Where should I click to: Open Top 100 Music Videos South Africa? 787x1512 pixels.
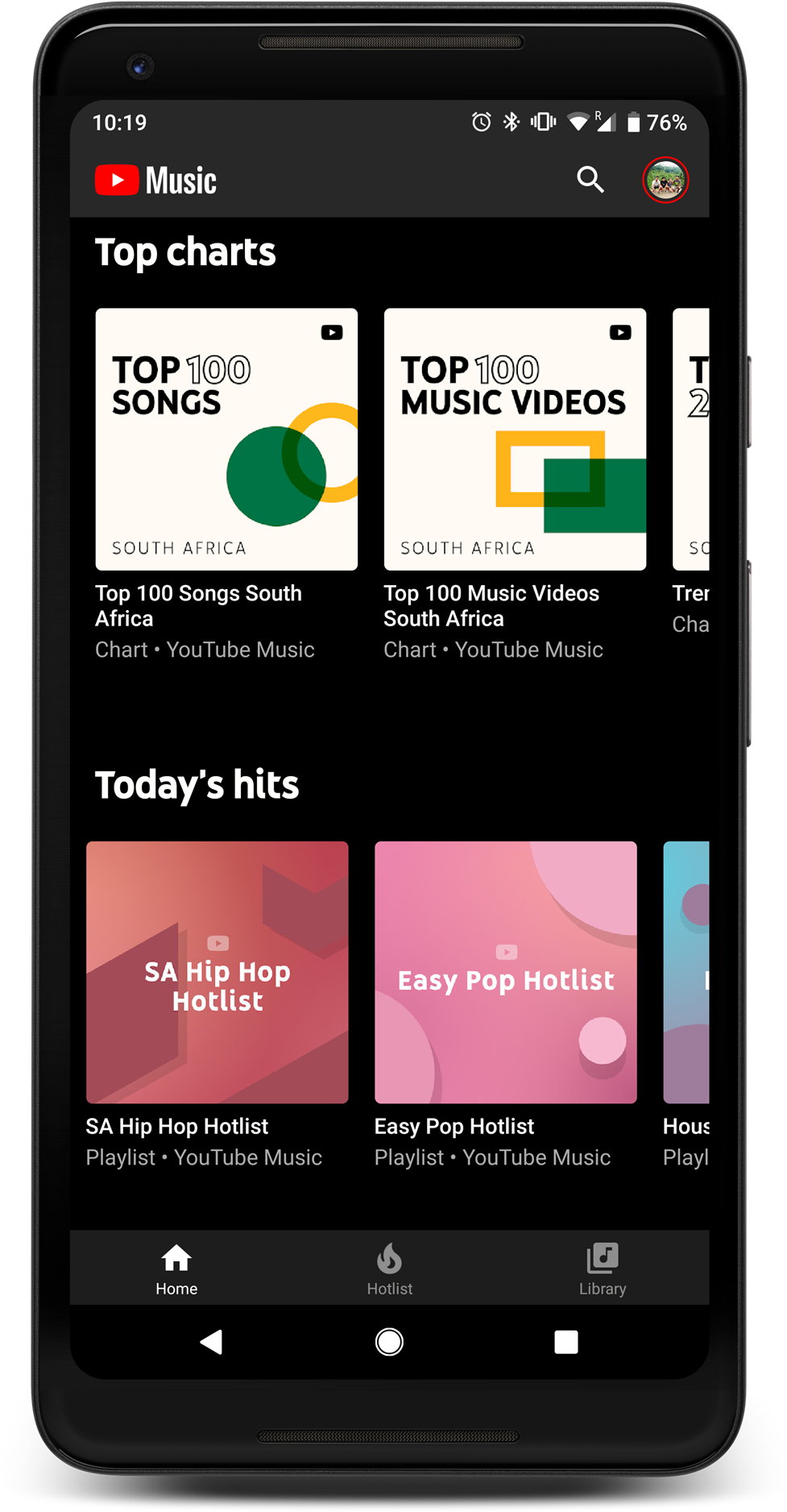click(x=515, y=440)
